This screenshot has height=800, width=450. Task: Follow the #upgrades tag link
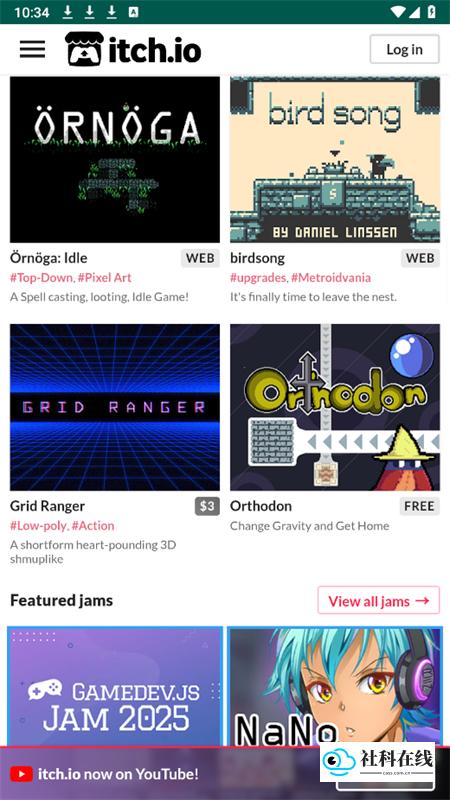(x=258, y=278)
